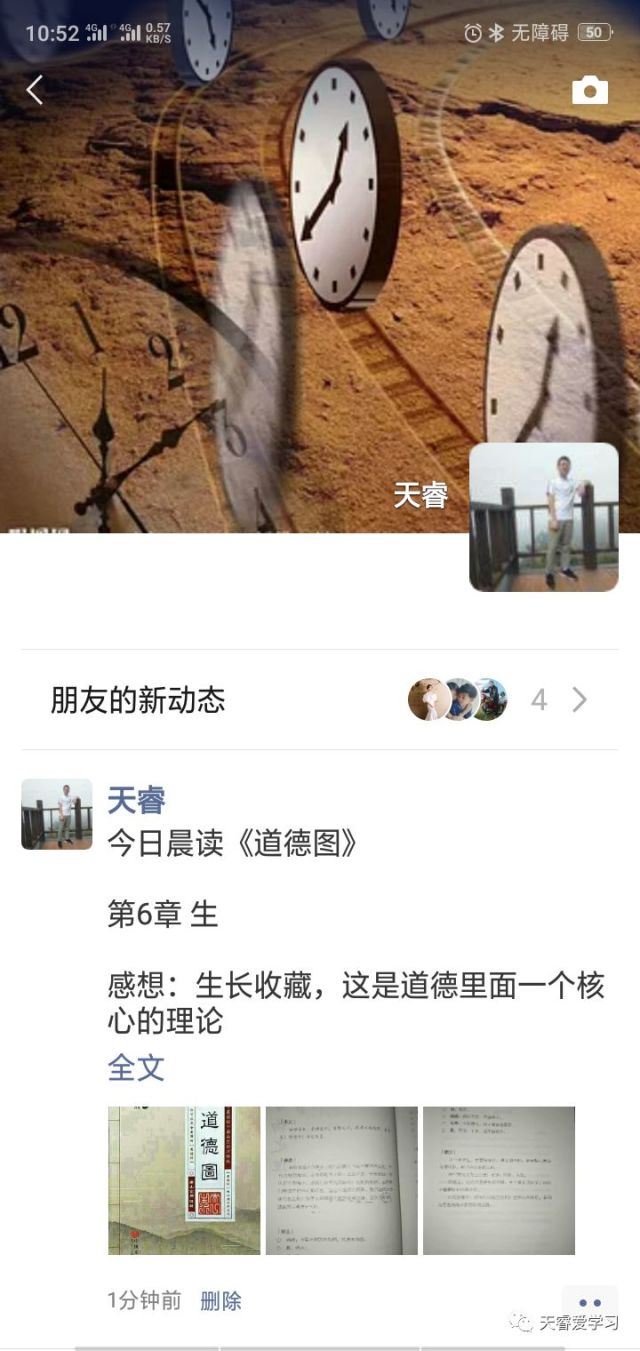Open the third photo of the post
The height and width of the screenshot is (1351, 640).
[x=499, y=1180]
